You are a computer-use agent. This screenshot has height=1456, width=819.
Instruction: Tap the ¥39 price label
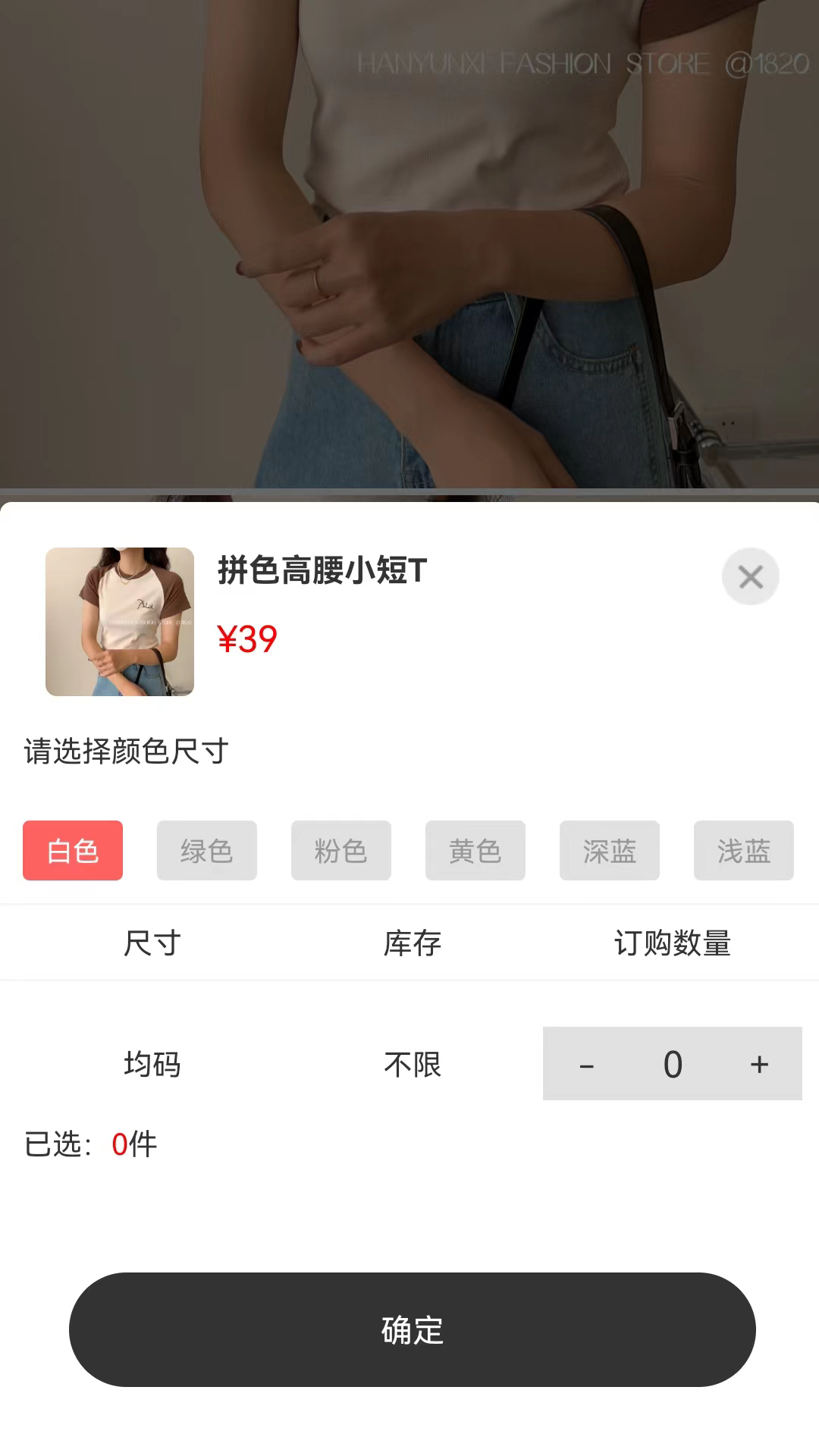[x=246, y=638]
